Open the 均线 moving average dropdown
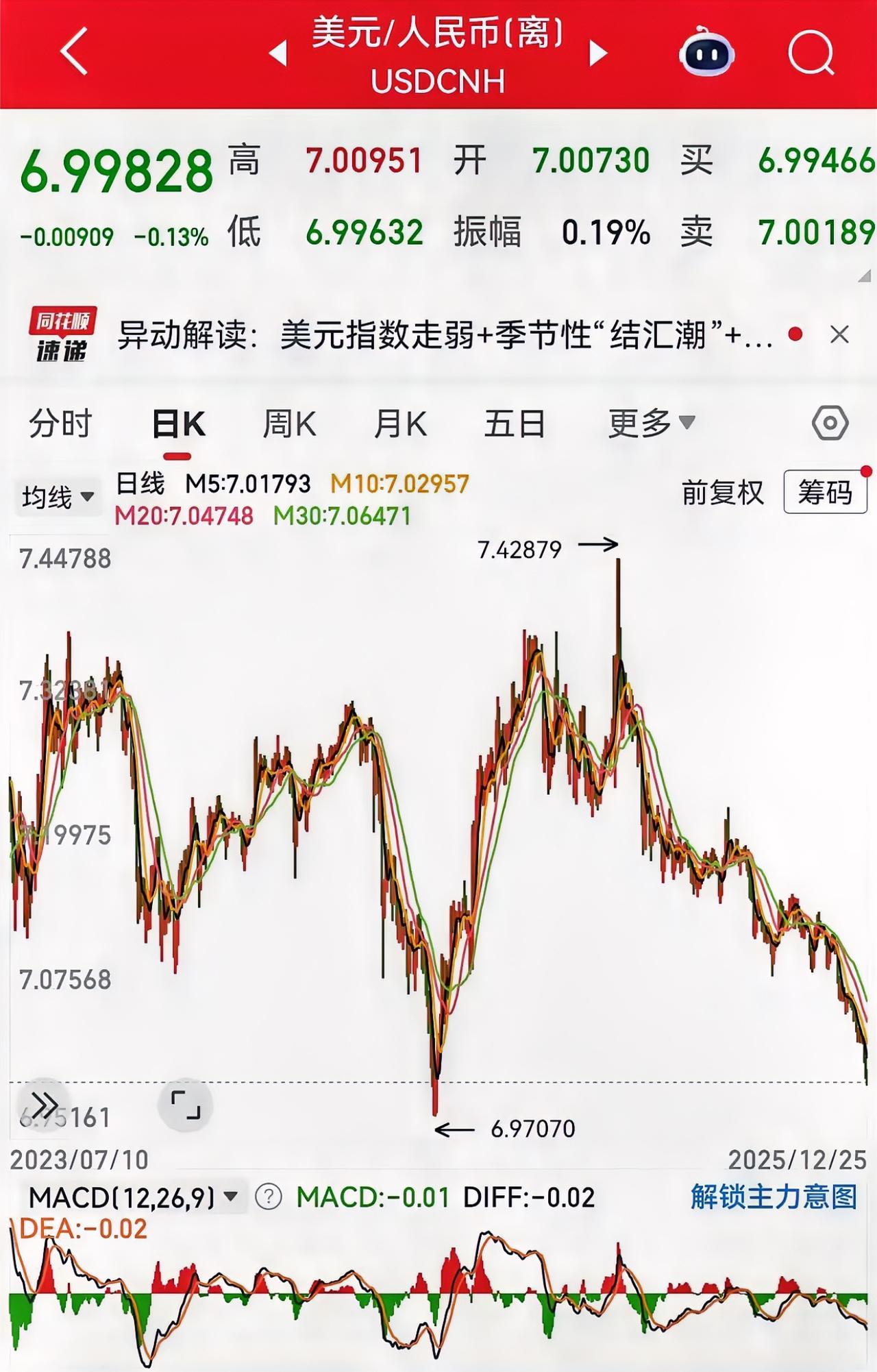This screenshot has width=877, height=1372. [x=58, y=497]
